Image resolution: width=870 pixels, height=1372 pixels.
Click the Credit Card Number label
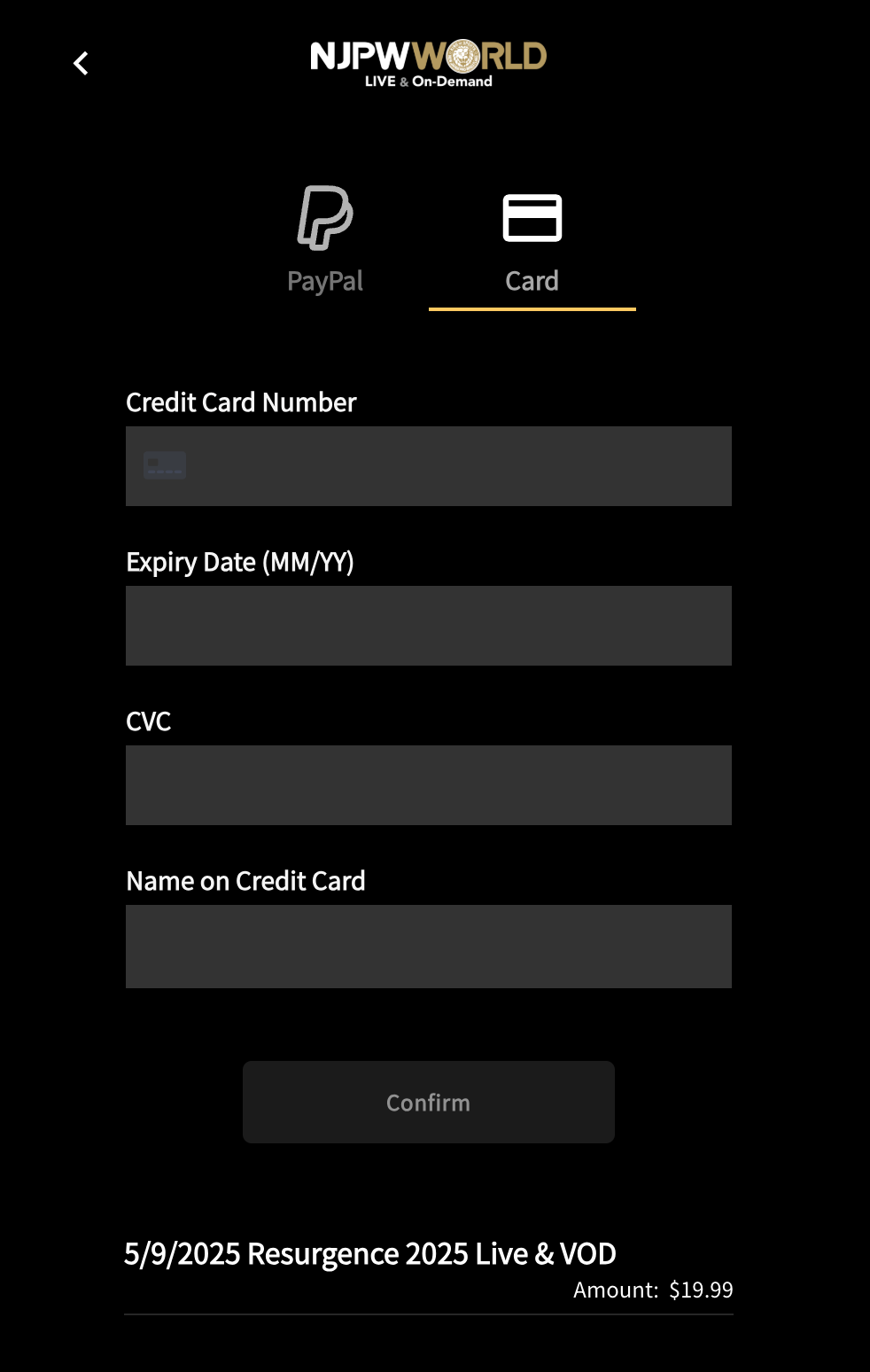pos(241,402)
